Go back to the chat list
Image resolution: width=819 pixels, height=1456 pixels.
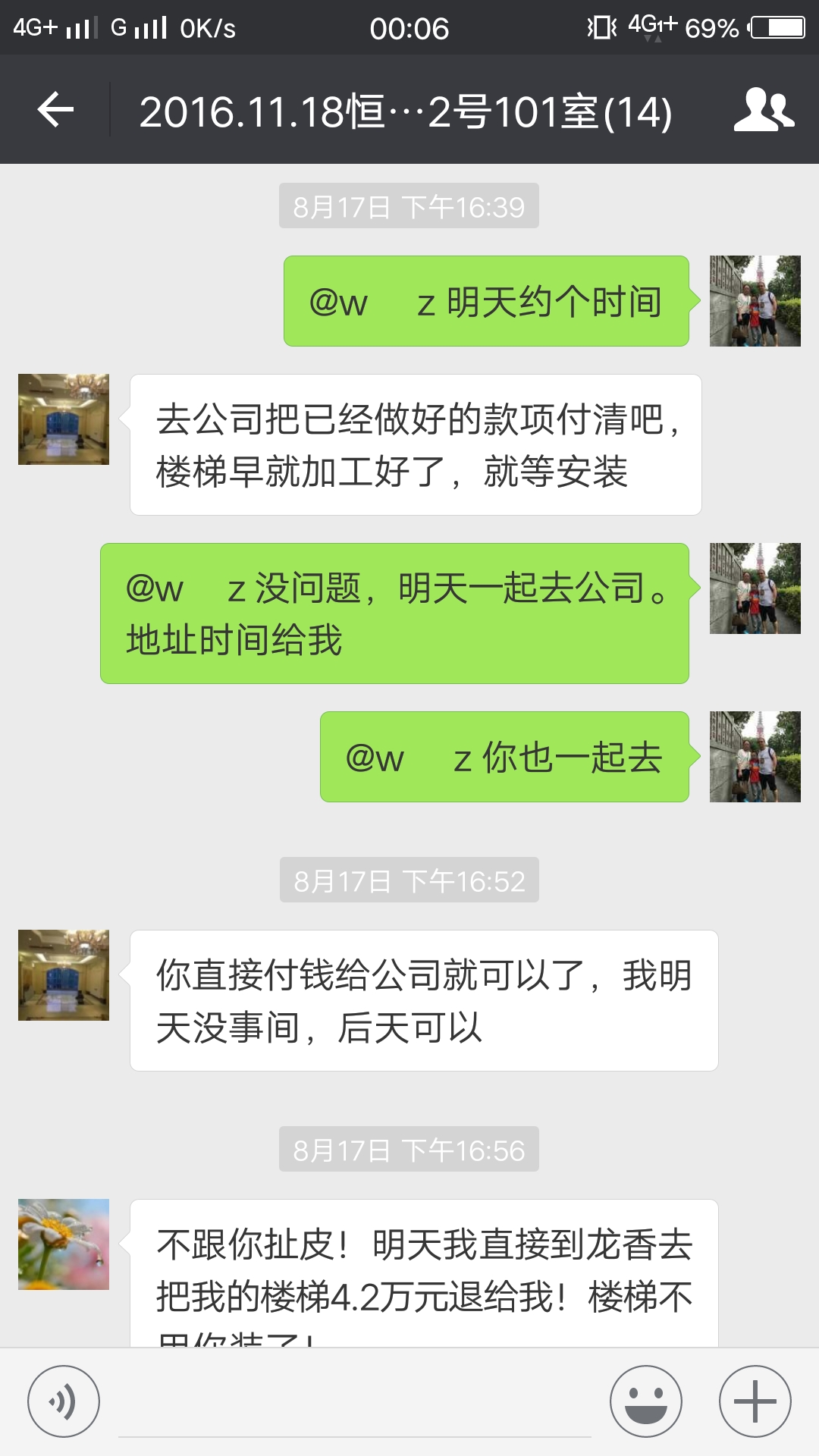pyautogui.click(x=55, y=111)
